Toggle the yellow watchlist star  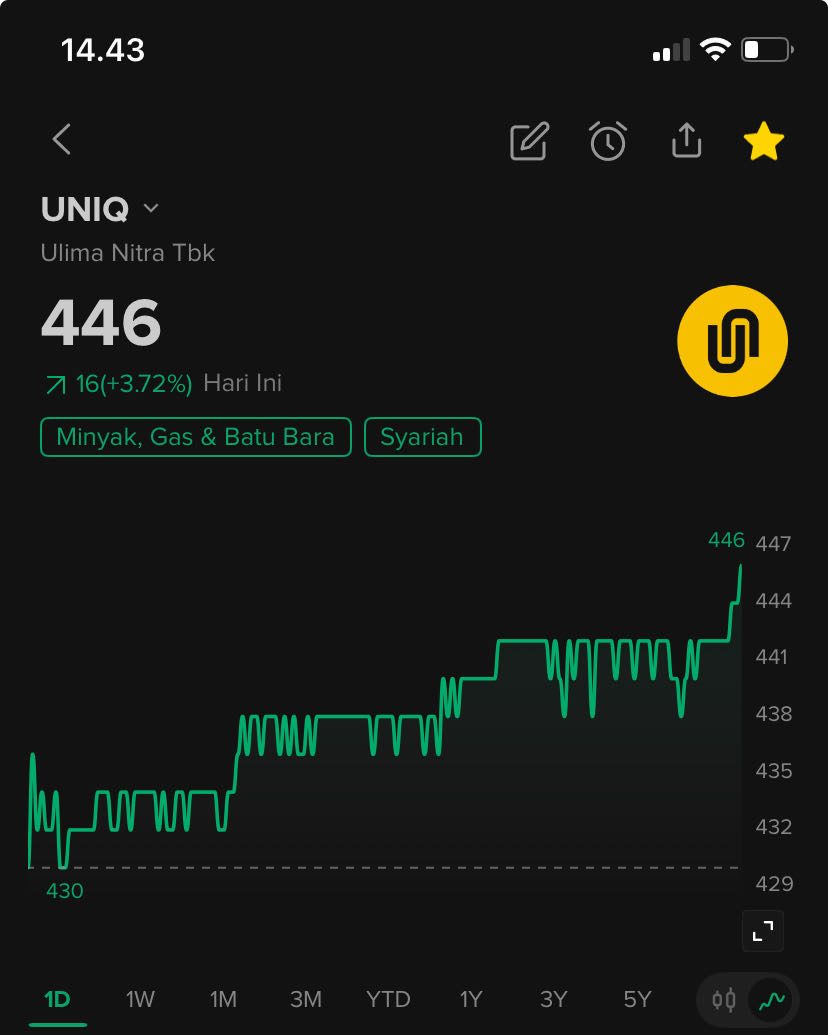coord(764,141)
